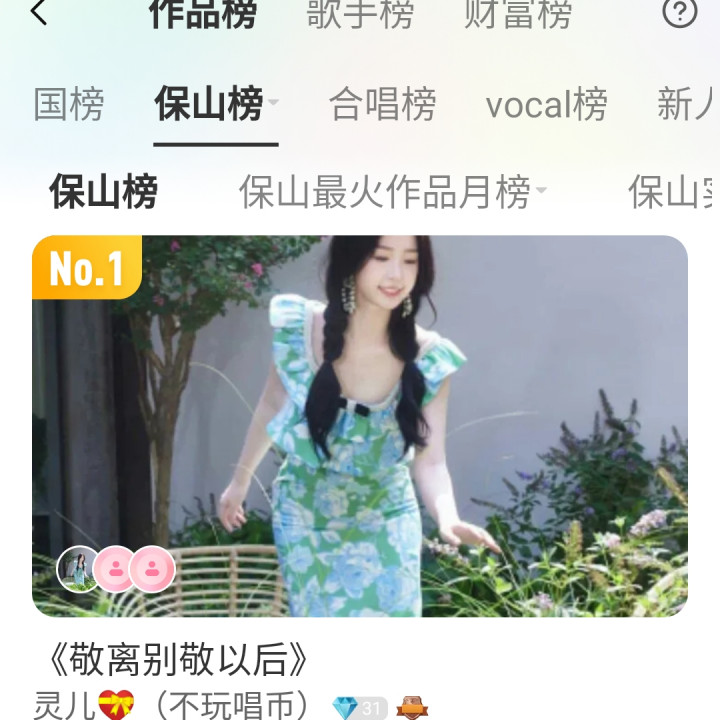720x720 pixels.
Task: Open the 合唱榜 tab
Action: [x=382, y=104]
